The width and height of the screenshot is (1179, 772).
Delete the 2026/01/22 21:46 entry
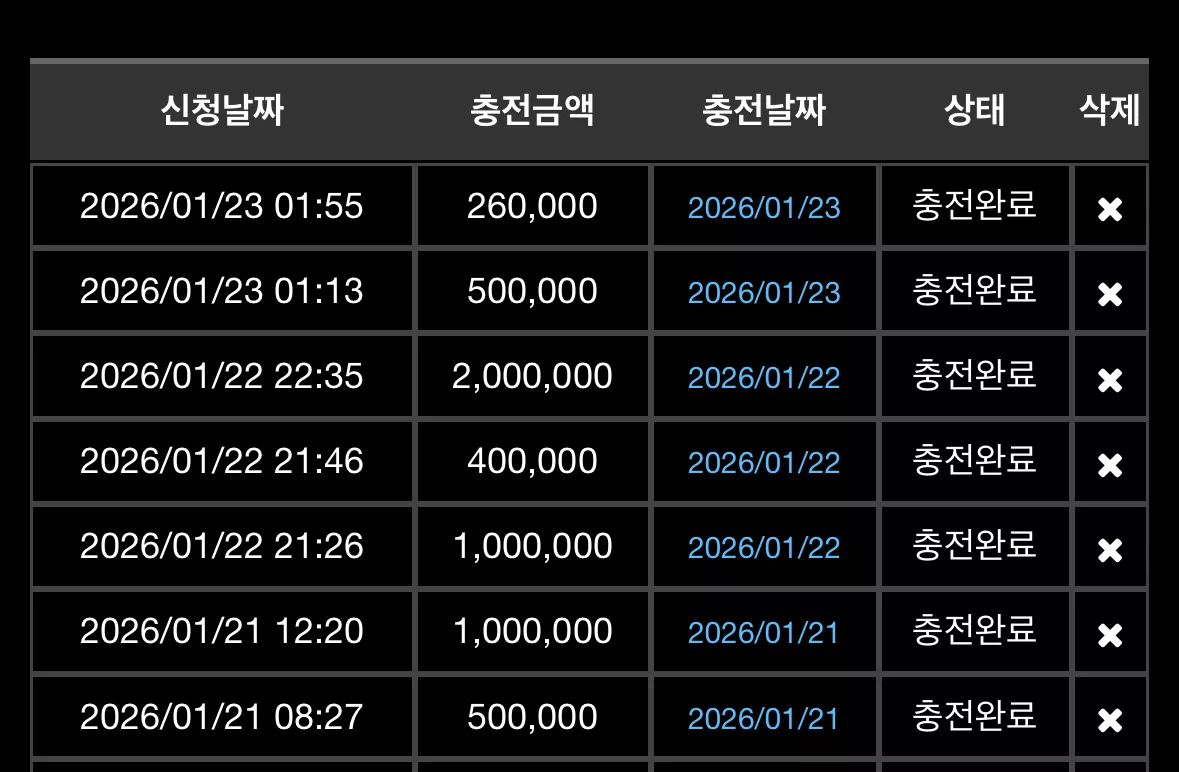1110,465
